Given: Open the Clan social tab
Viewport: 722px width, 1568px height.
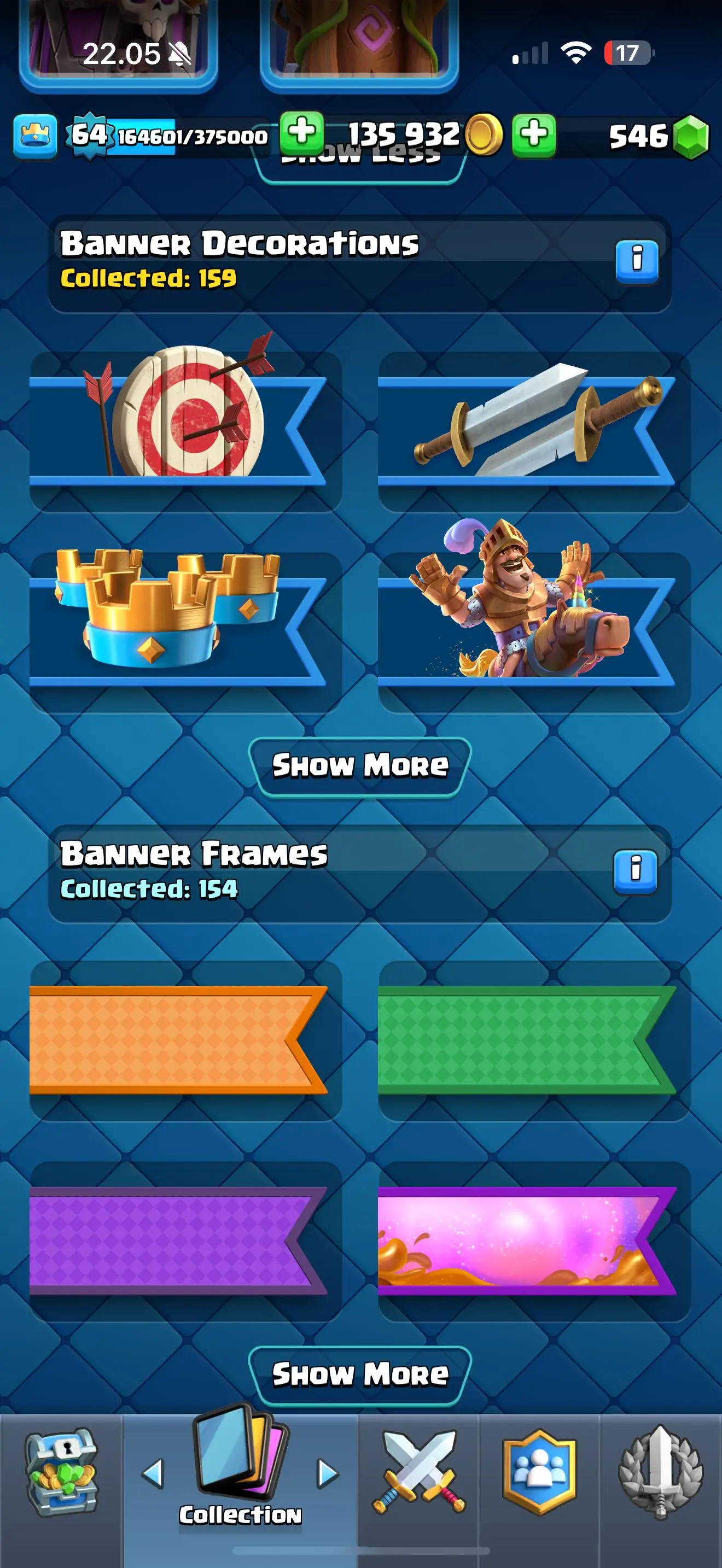Looking at the screenshot, I should click(x=539, y=1473).
